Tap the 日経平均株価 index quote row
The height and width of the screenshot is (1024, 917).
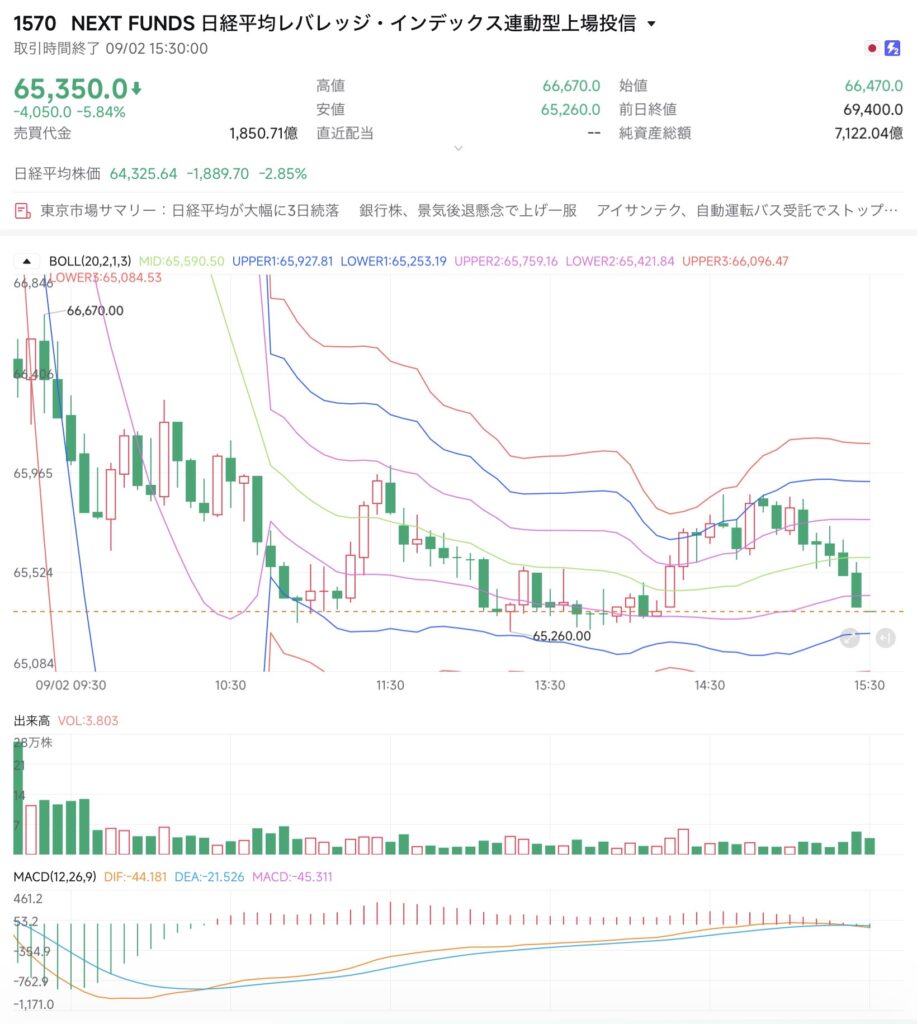[x=161, y=174]
